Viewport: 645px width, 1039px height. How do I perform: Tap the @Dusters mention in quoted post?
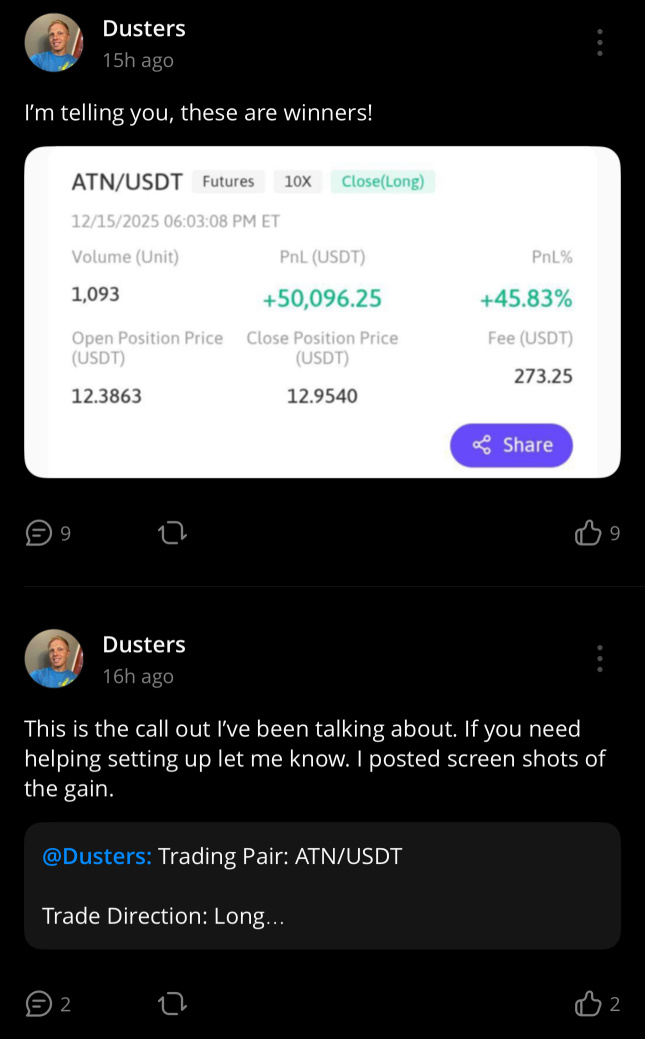(x=97, y=856)
